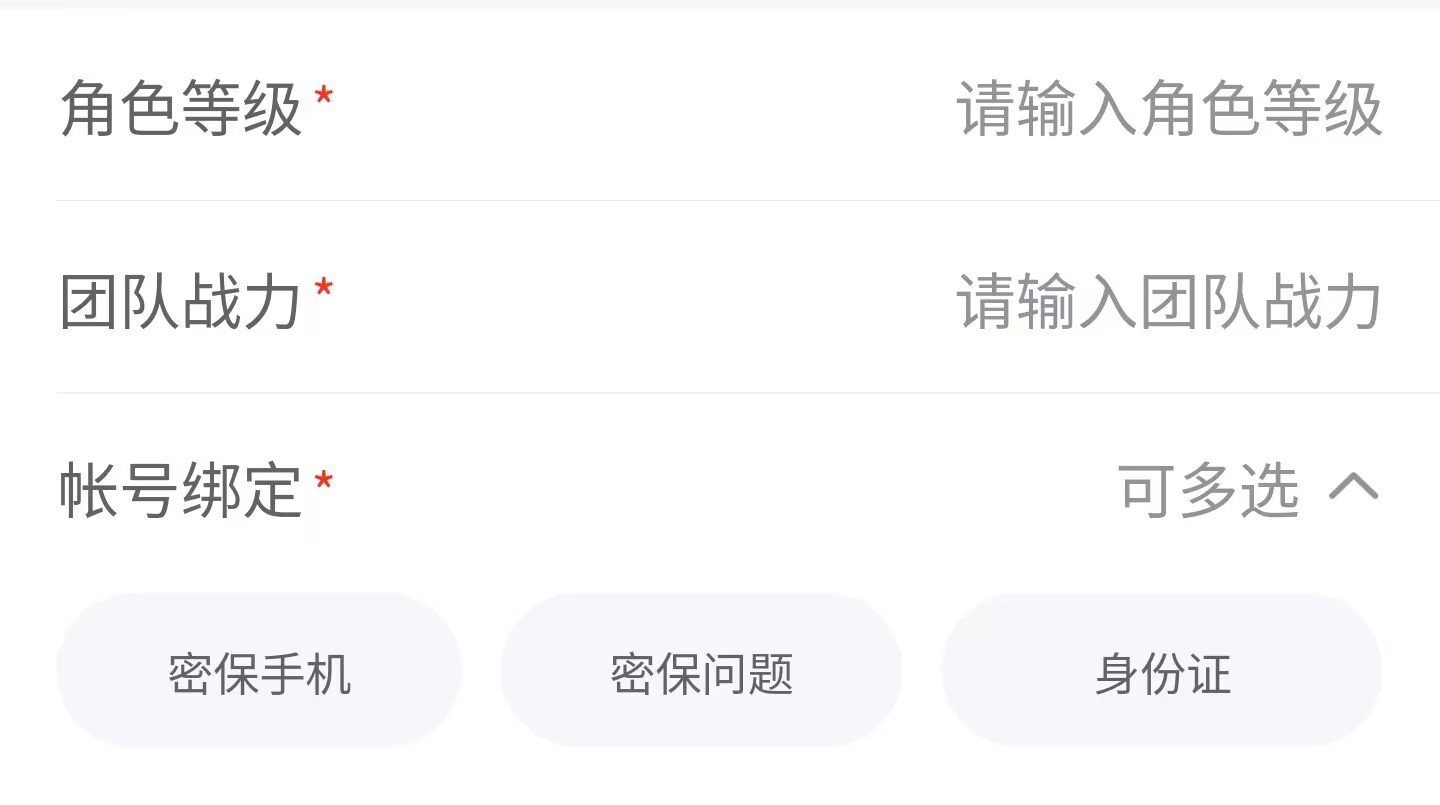Select the 密保手机 chip
This screenshot has width=1440, height=805.
coord(259,673)
